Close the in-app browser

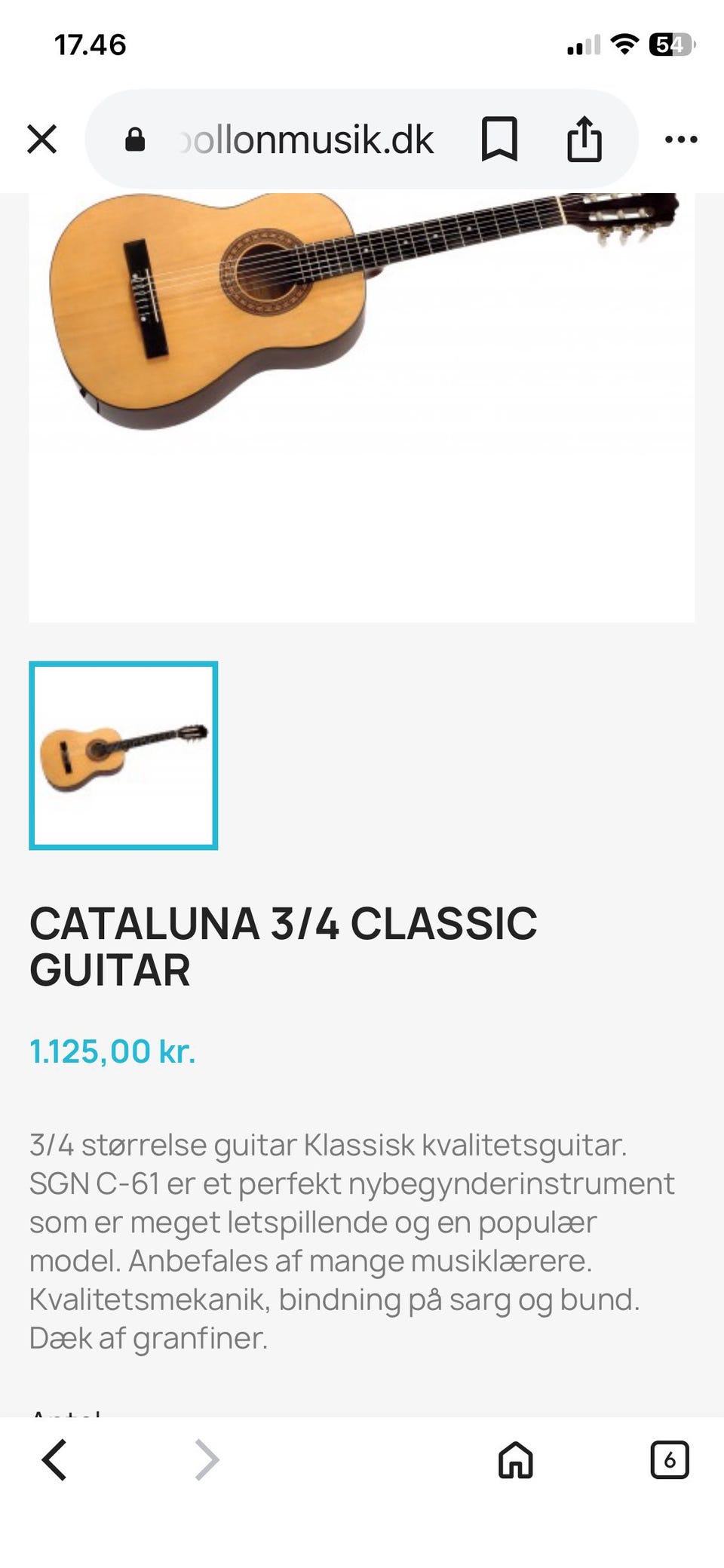point(42,140)
